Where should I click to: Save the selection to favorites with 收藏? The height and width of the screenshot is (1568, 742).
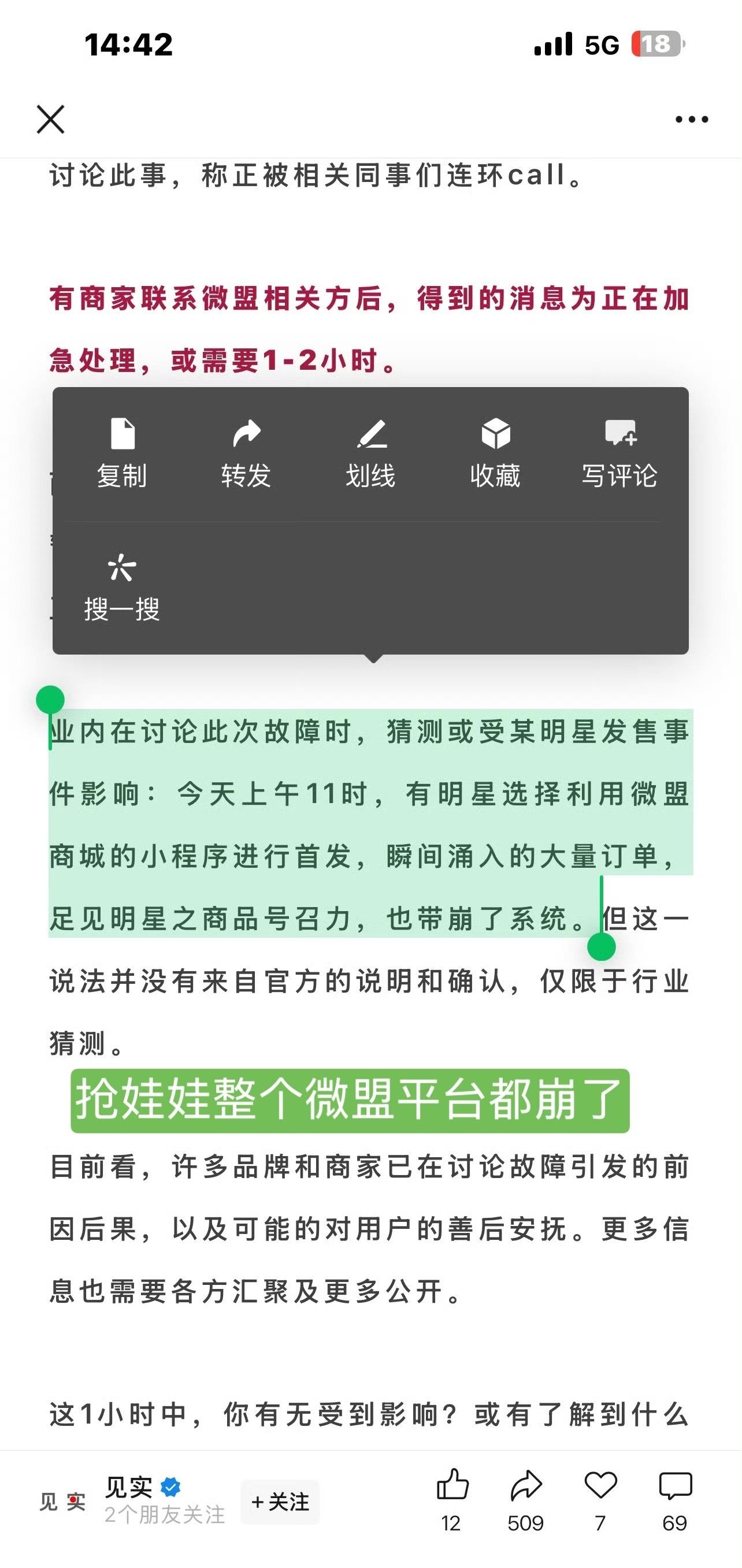click(495, 454)
